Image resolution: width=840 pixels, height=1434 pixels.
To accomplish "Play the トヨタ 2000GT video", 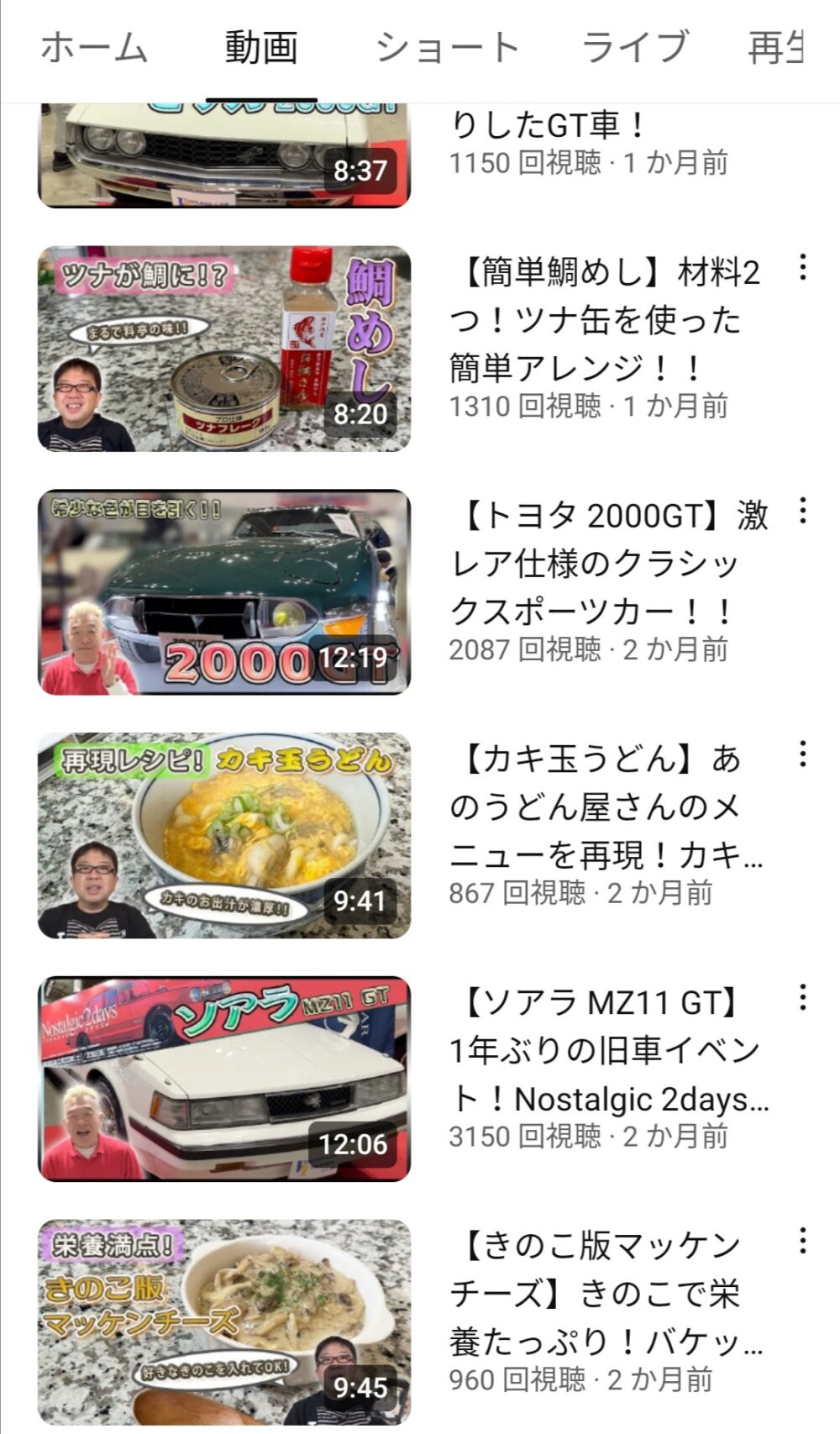I will coord(224,592).
